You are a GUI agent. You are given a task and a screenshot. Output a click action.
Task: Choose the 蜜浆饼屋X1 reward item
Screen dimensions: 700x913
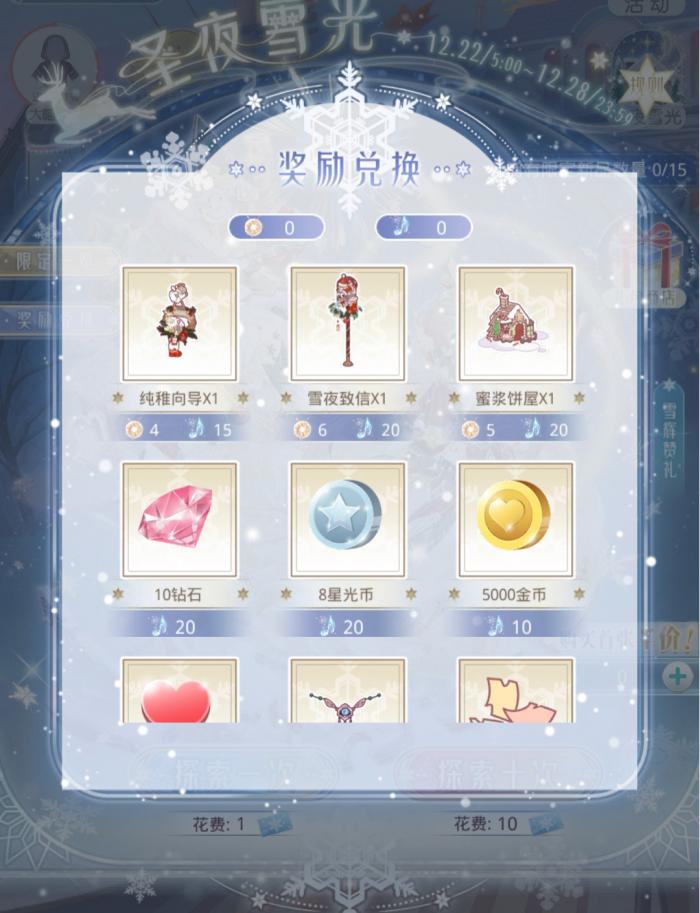[516, 323]
